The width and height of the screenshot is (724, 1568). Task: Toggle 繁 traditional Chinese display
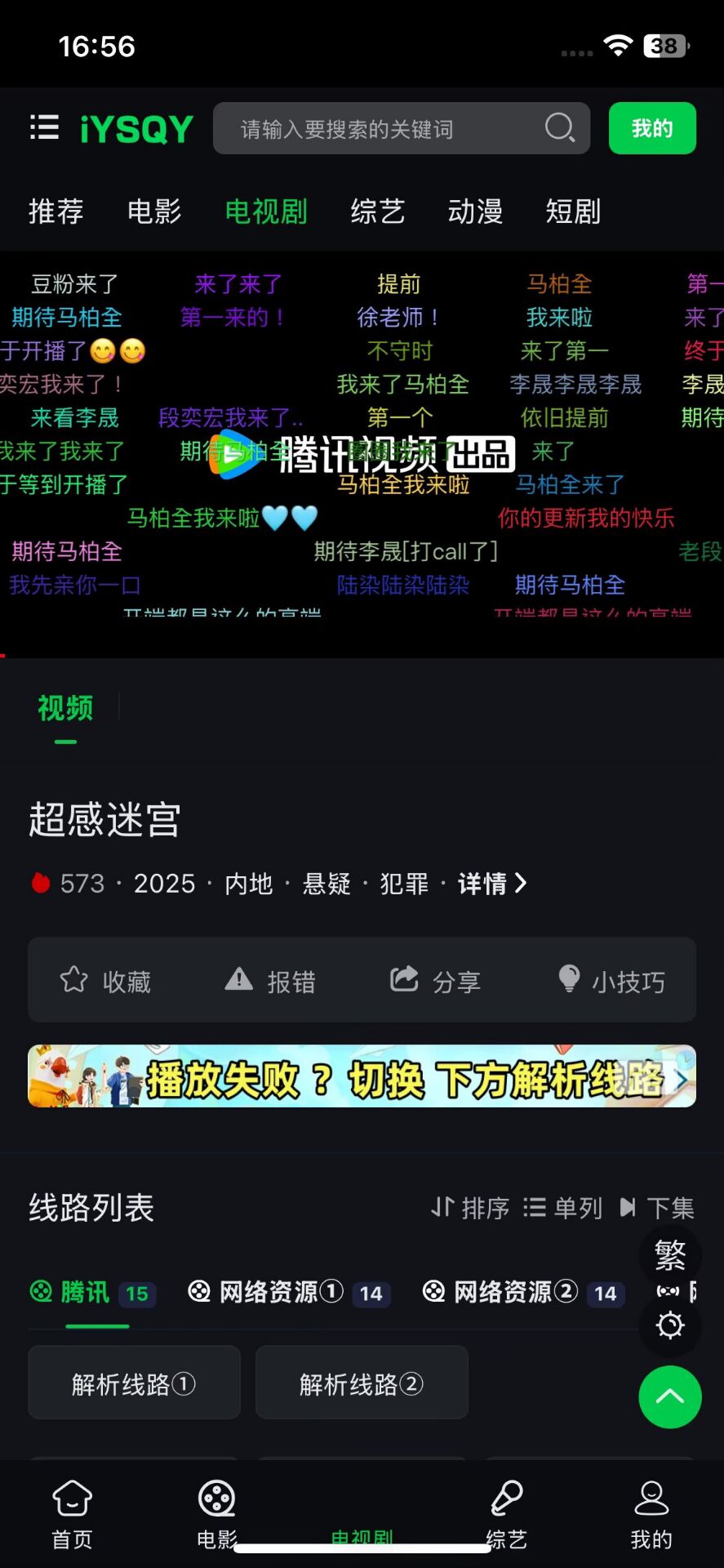point(669,1255)
